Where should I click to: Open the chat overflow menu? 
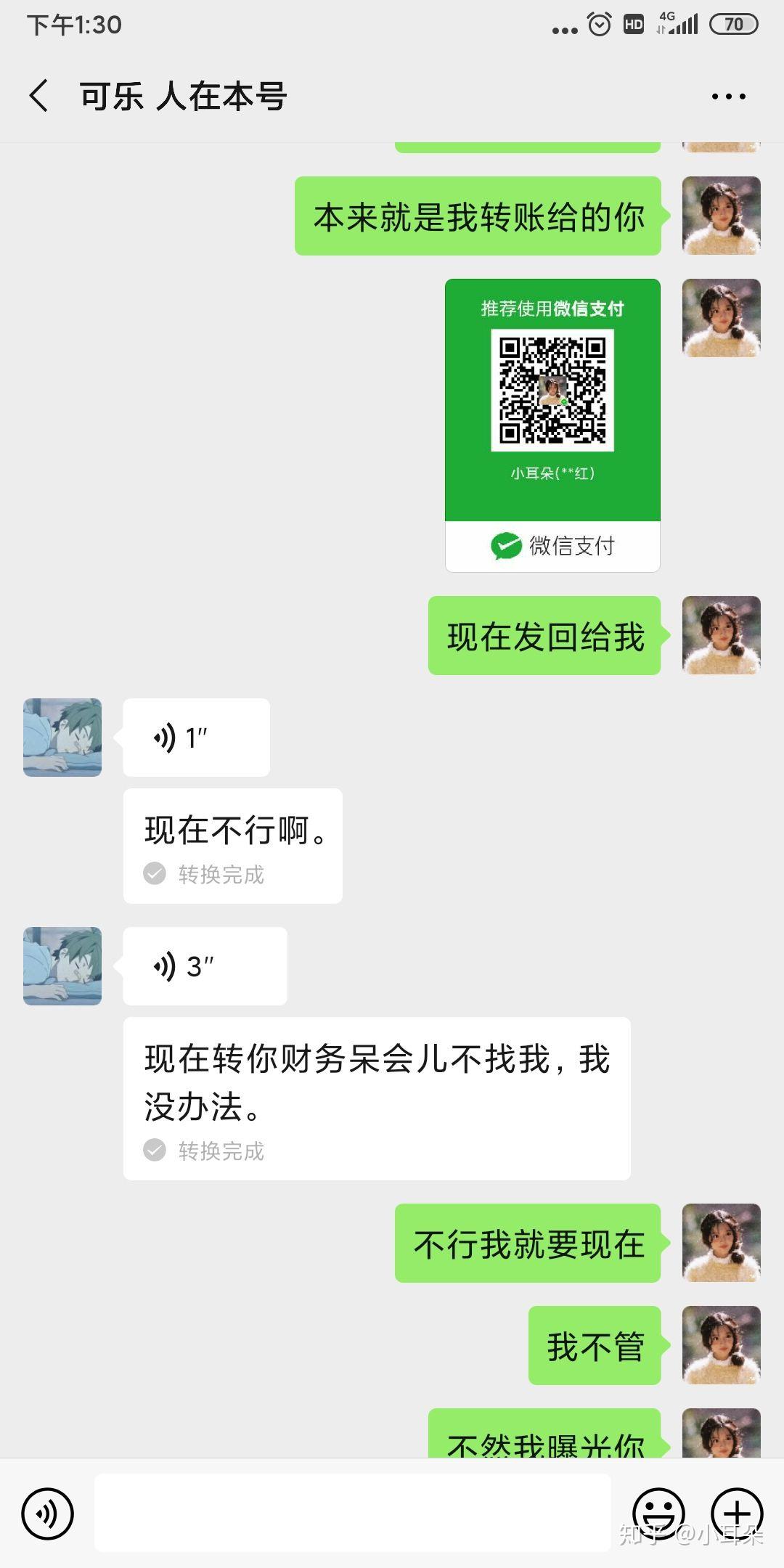pyautogui.click(x=728, y=97)
